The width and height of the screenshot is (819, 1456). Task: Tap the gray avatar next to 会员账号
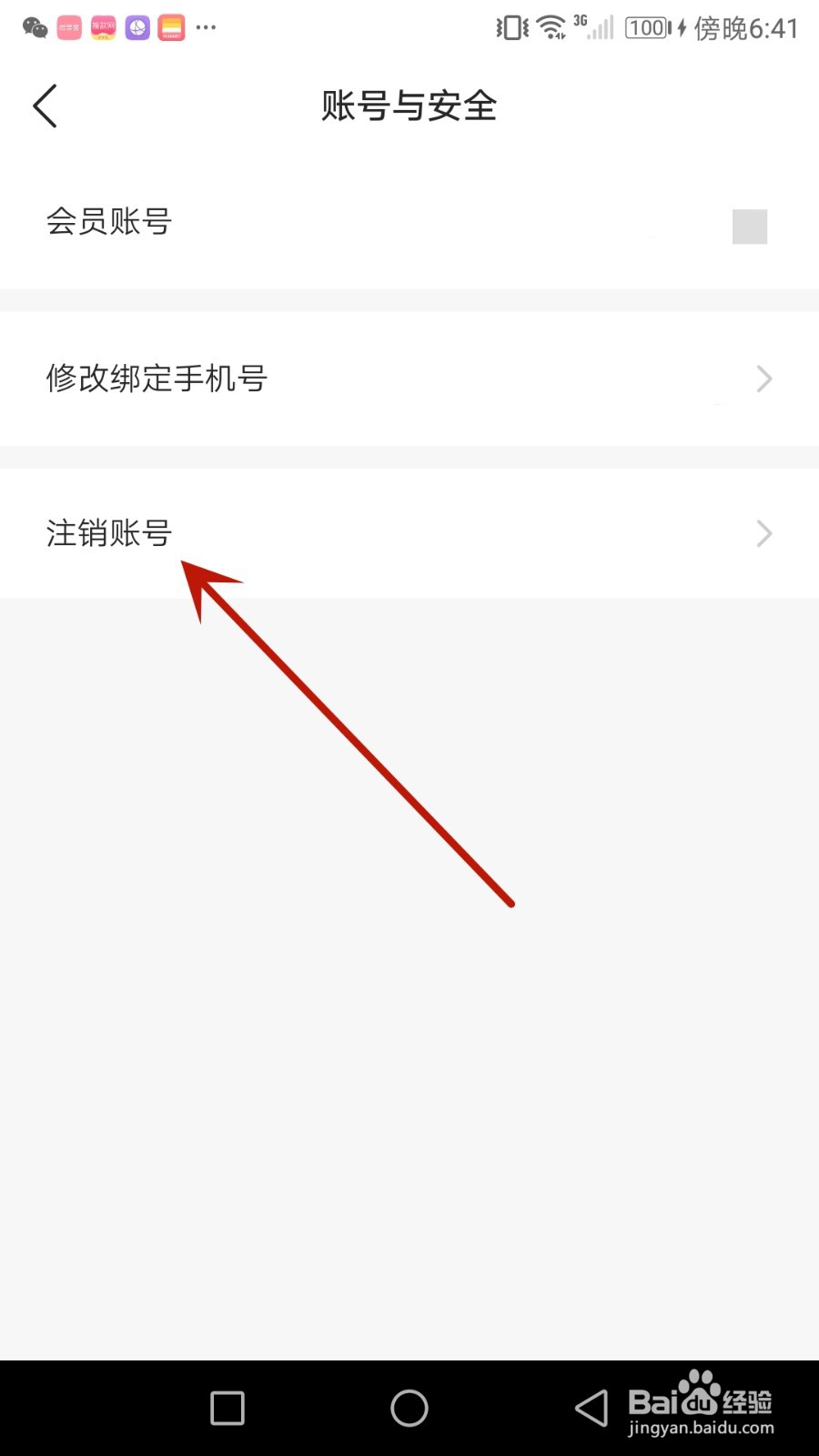coord(749,227)
